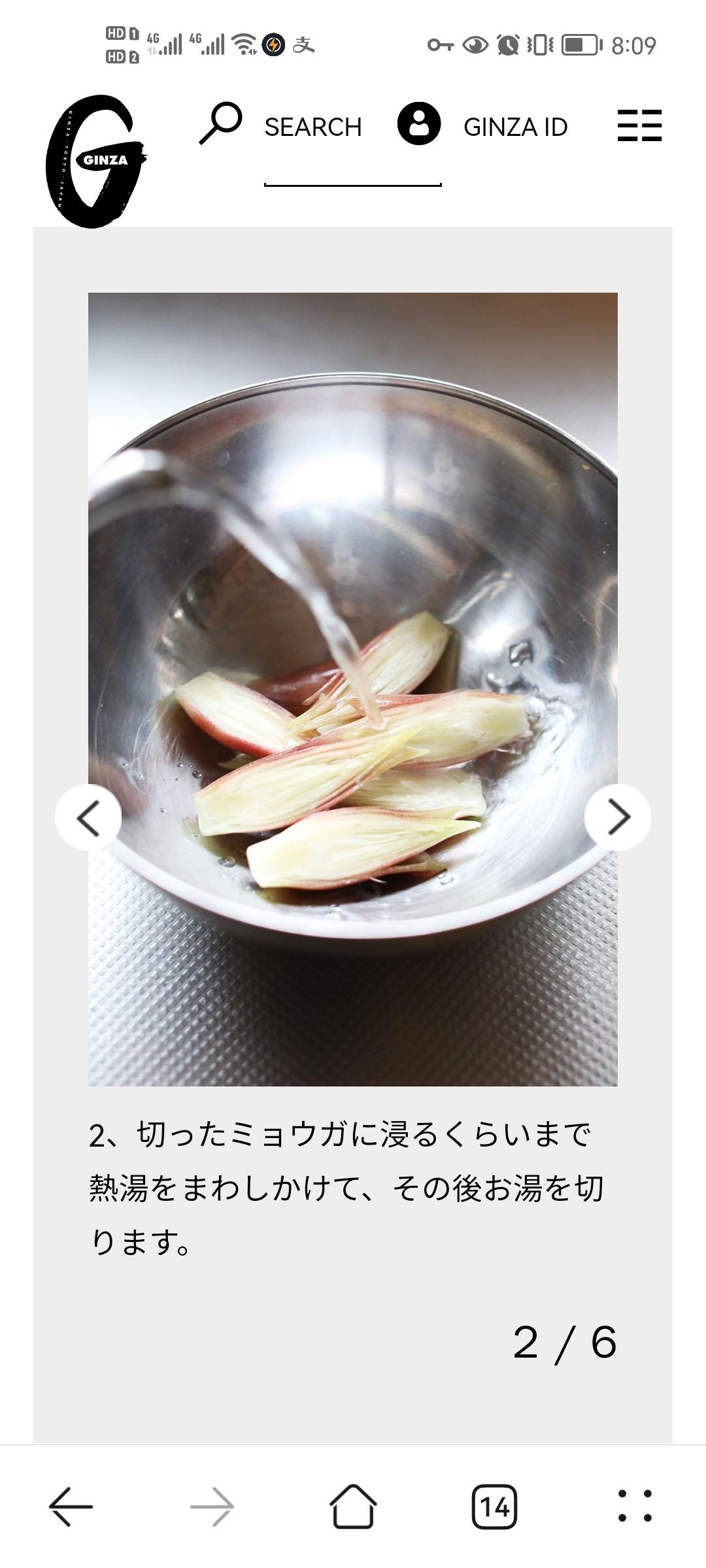This screenshot has width=706, height=1568.
Task: Go to the GINZA logo homepage
Action: point(96,161)
